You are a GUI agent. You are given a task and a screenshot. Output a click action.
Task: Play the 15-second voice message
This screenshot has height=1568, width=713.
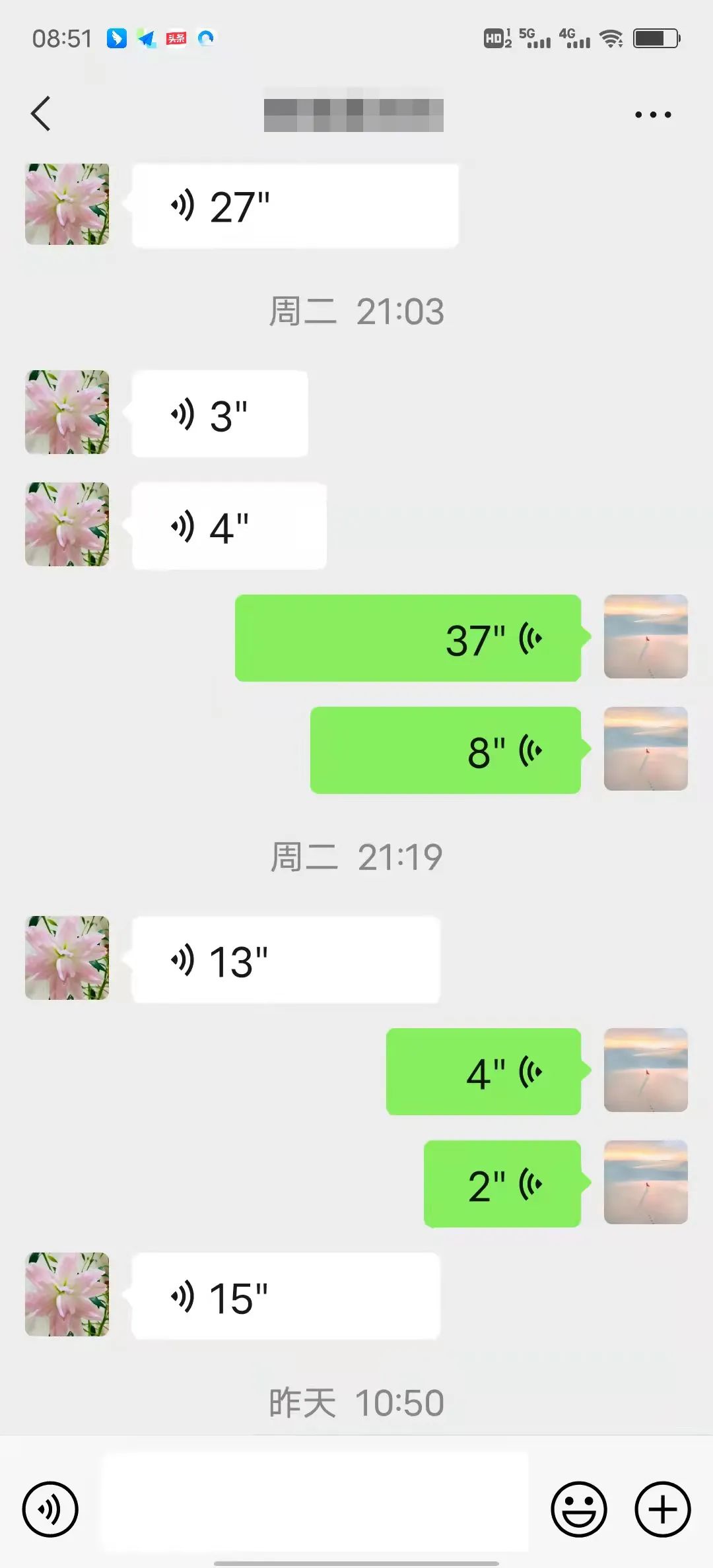tap(285, 1296)
